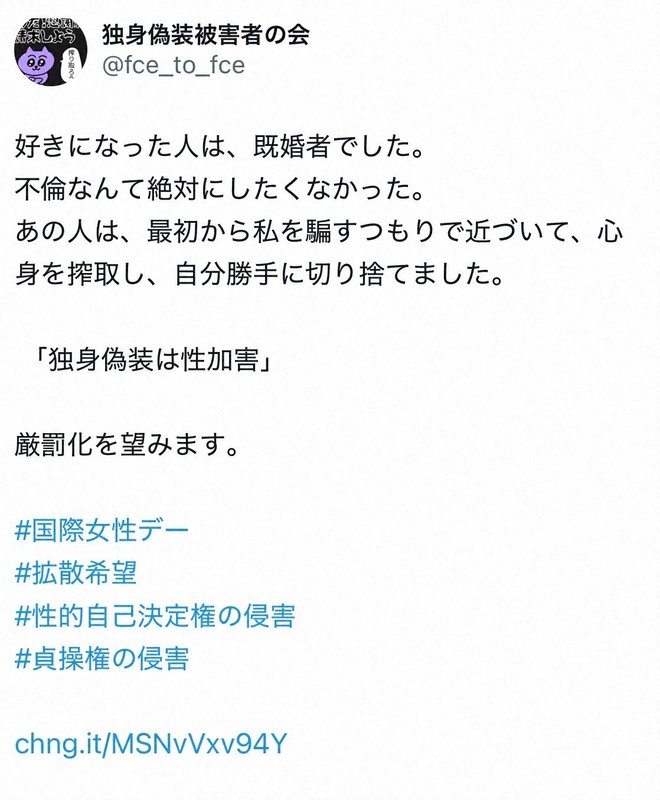Open hashtag #国際女性デー
Viewport: 660px width, 800px height.
(102, 529)
